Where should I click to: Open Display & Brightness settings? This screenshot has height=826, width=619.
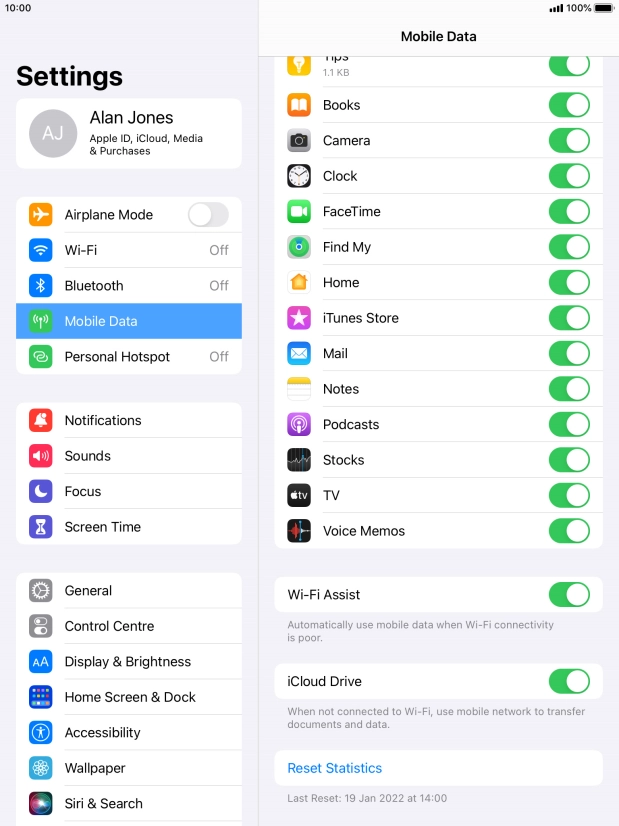128,662
